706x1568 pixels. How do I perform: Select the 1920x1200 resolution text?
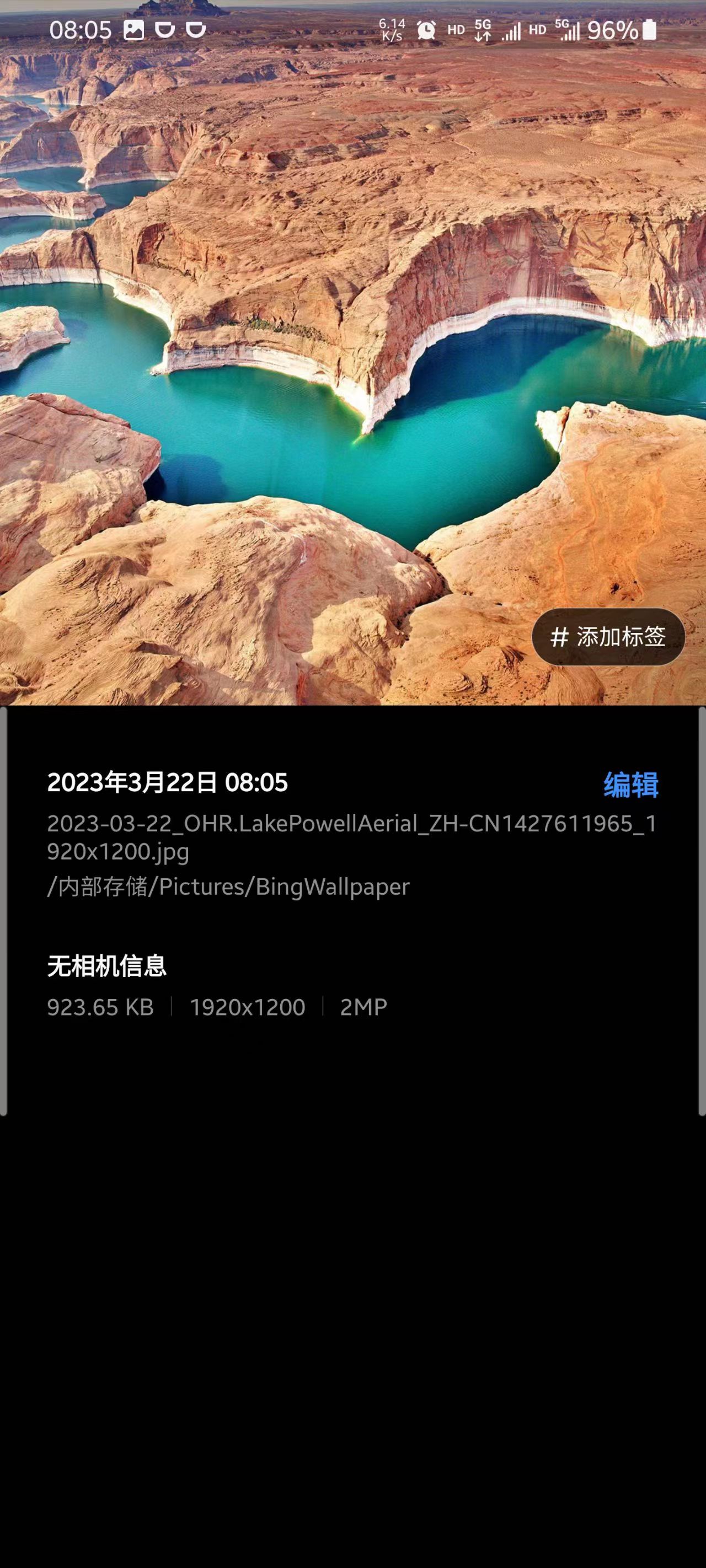coord(246,1007)
